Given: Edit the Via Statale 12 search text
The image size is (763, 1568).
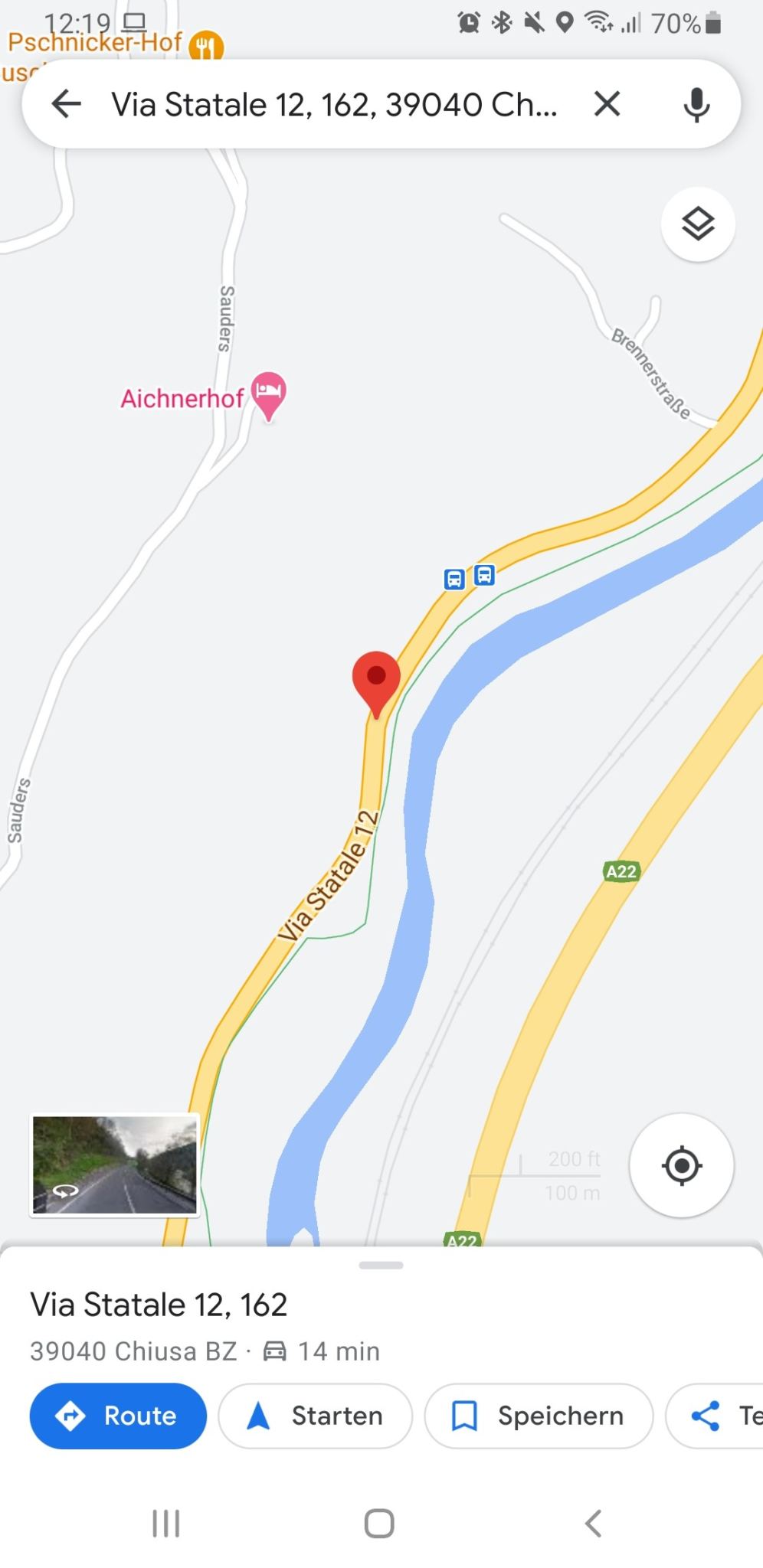Looking at the screenshot, I should coord(333,104).
